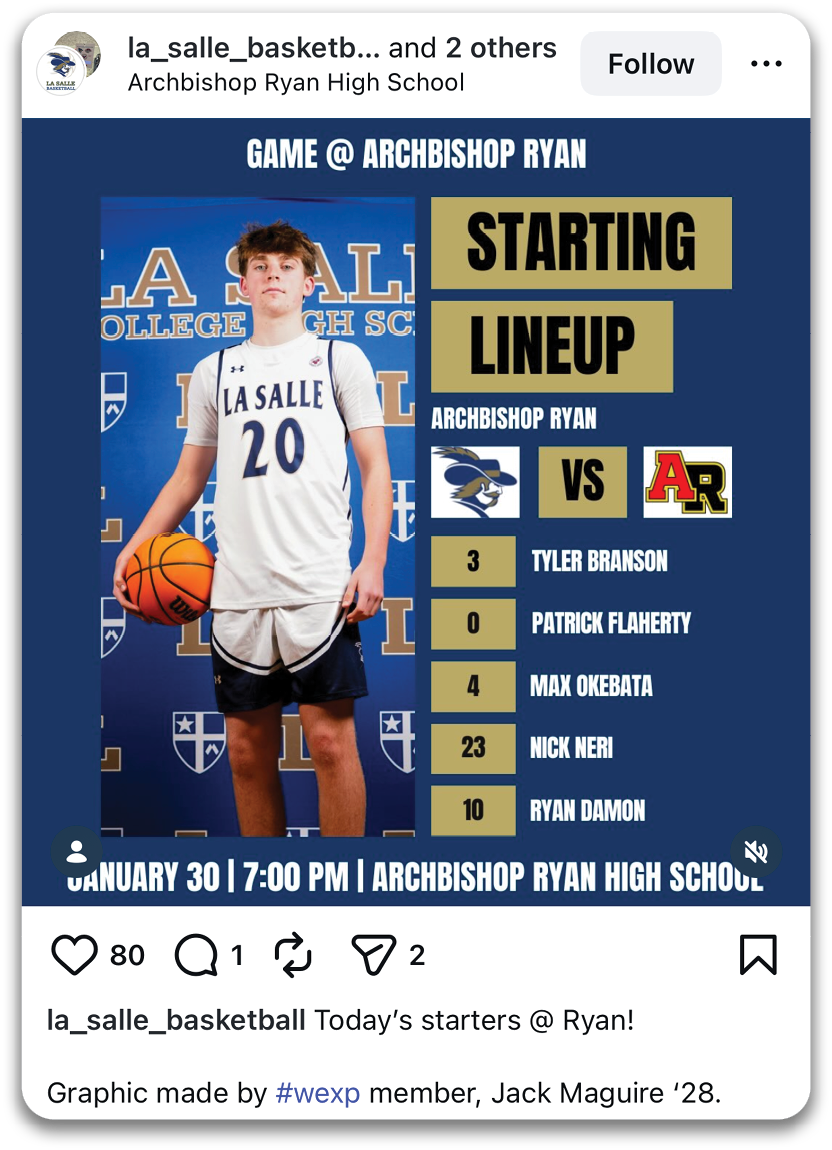Share the post via paper plane icon

click(x=375, y=955)
